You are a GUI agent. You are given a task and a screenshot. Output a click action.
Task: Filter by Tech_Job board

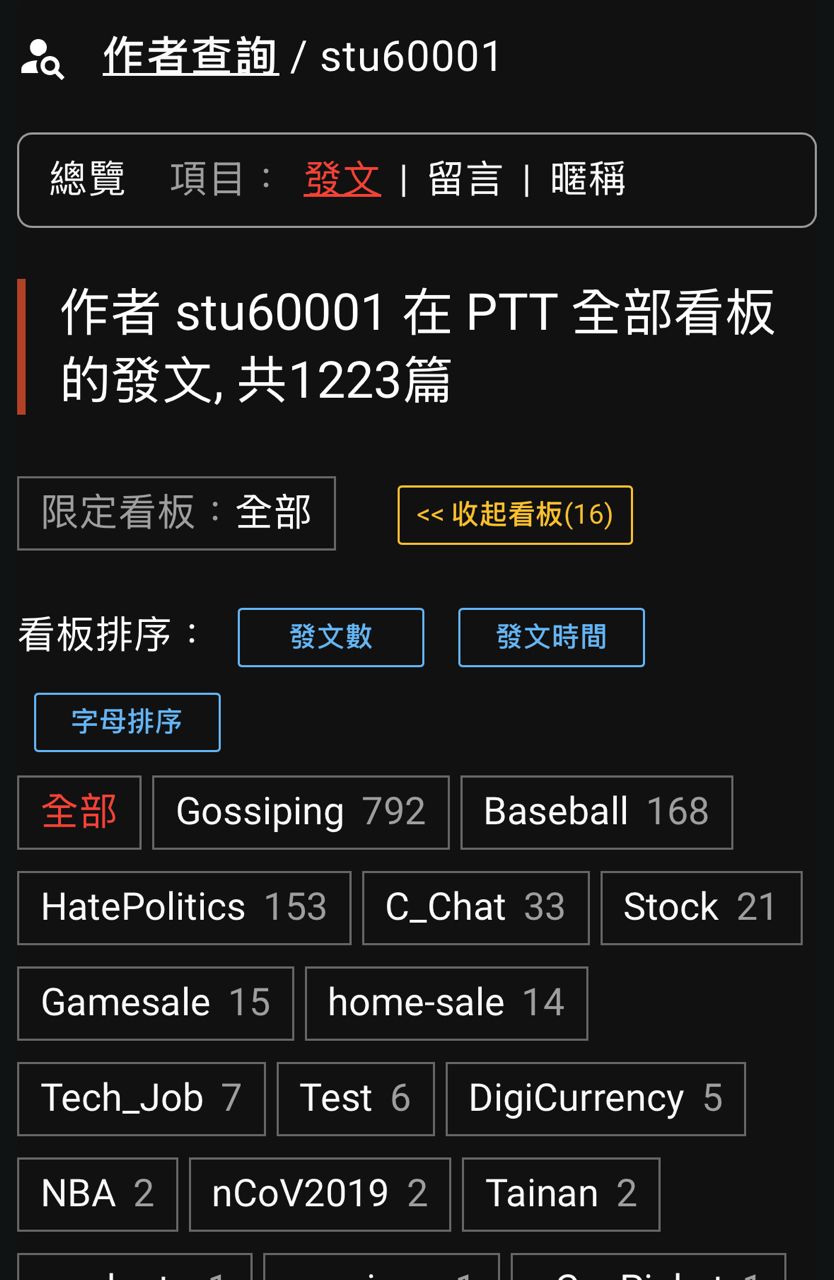point(141,1099)
